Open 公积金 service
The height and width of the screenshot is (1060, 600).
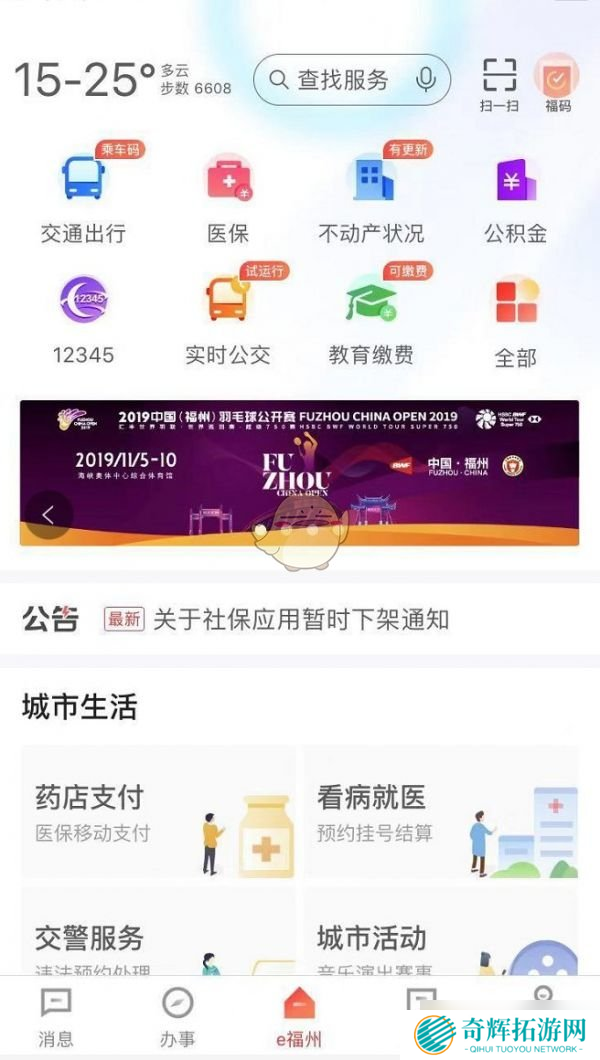click(516, 196)
